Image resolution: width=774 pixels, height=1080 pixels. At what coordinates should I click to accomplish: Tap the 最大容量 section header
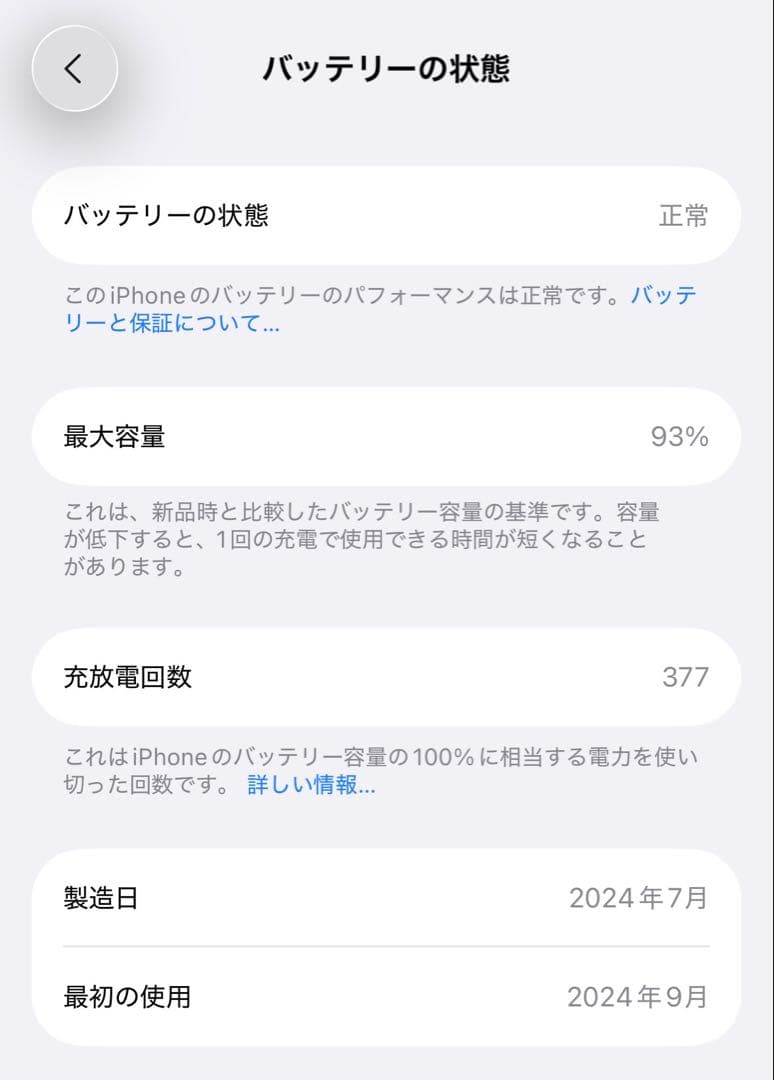coord(115,437)
